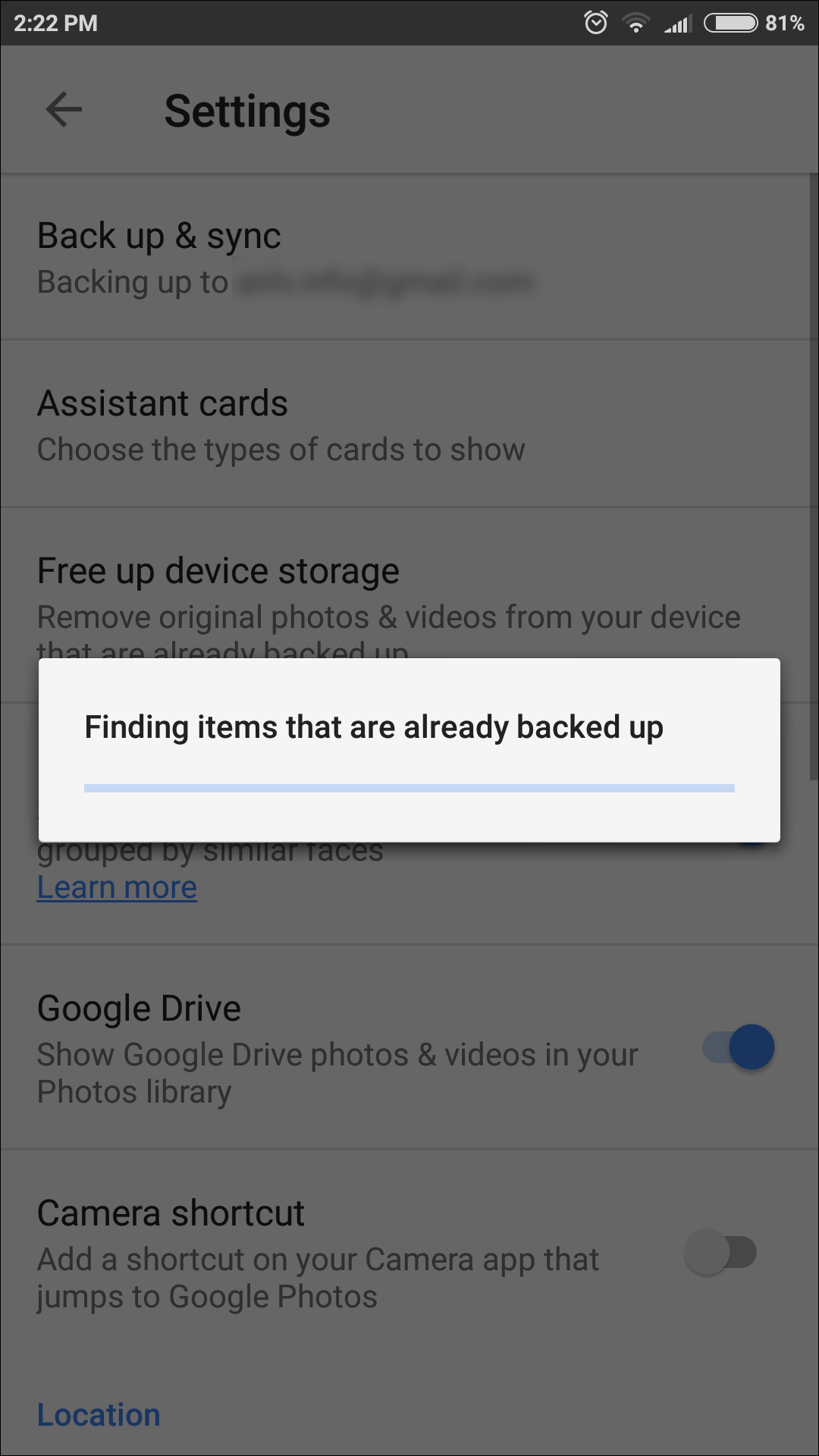The width and height of the screenshot is (819, 1456).
Task: Go back using the arrow icon
Action: [64, 110]
